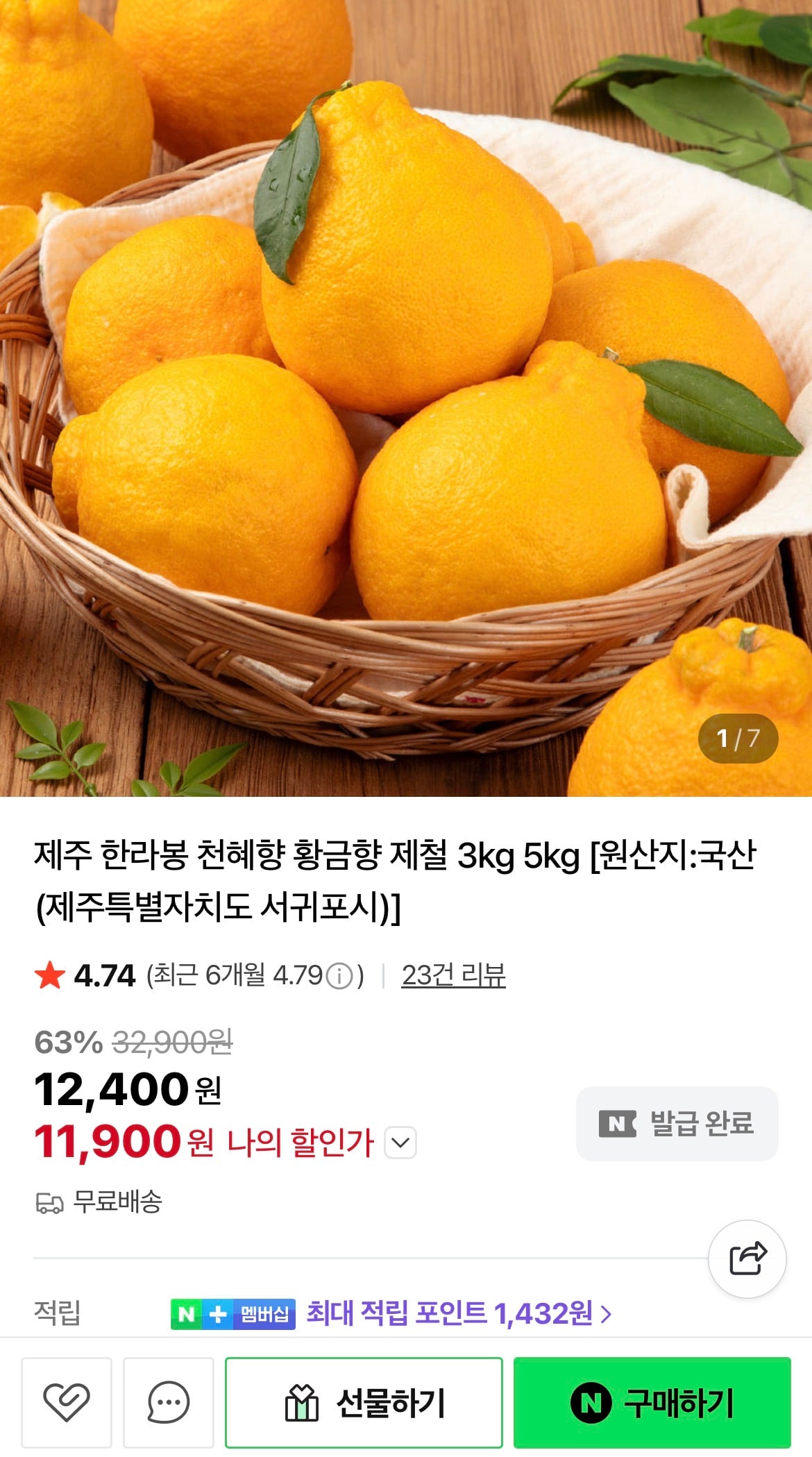This screenshot has height=1457, width=812.
Task: Tap 선물하기 to send as gift
Action: (x=364, y=1402)
